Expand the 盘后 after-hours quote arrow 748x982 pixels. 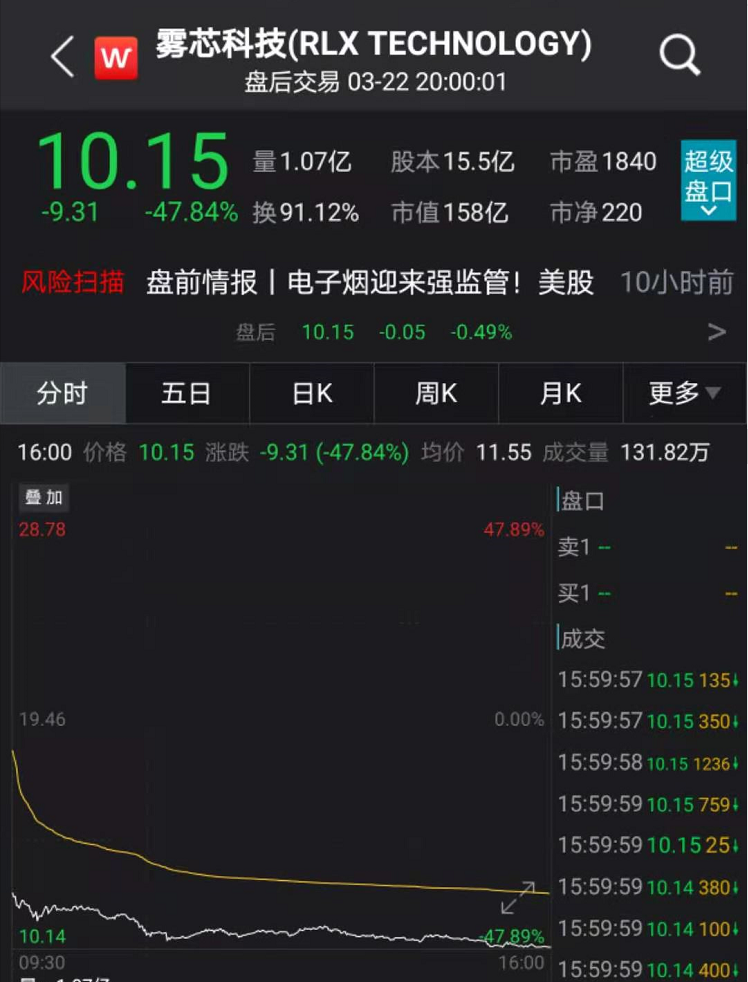tap(716, 332)
